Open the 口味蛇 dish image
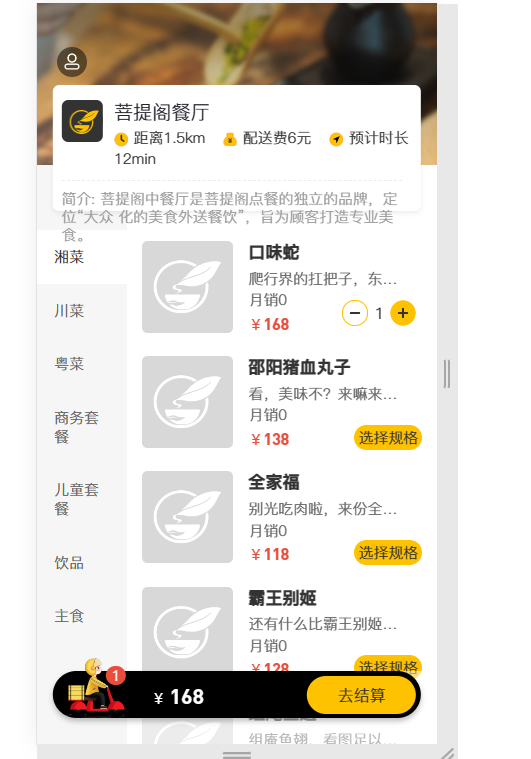This screenshot has width=531, height=759. [187, 287]
